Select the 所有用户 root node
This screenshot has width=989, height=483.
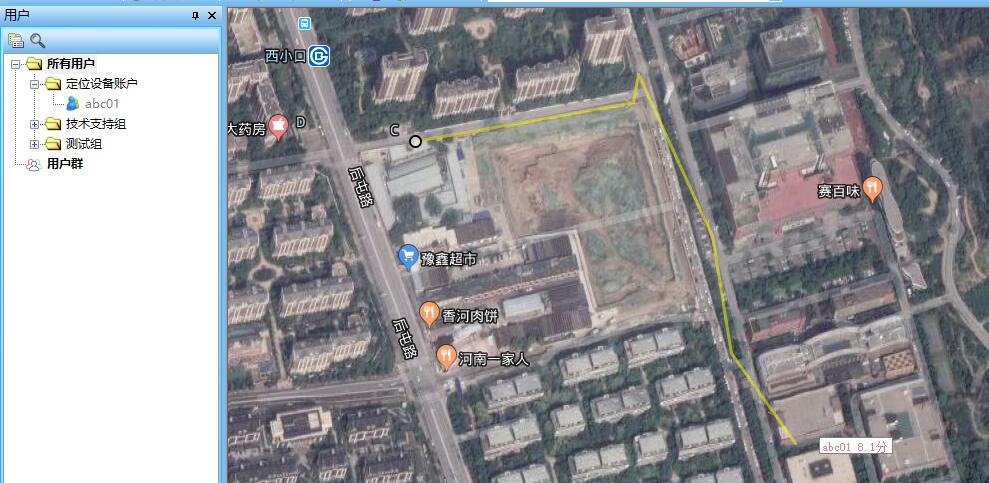[x=70, y=64]
